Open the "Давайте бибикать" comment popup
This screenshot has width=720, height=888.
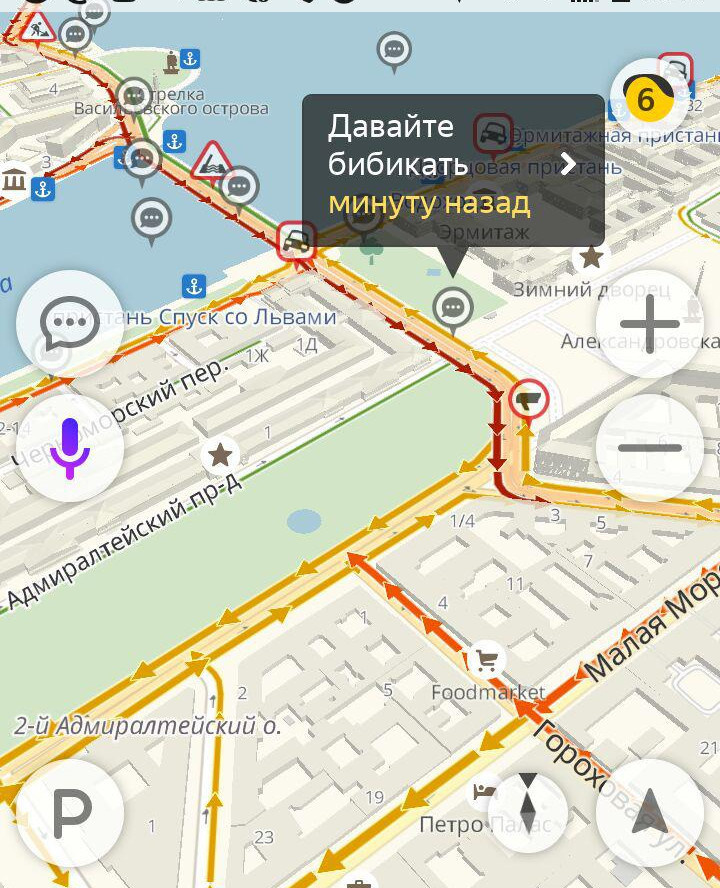pos(452,164)
